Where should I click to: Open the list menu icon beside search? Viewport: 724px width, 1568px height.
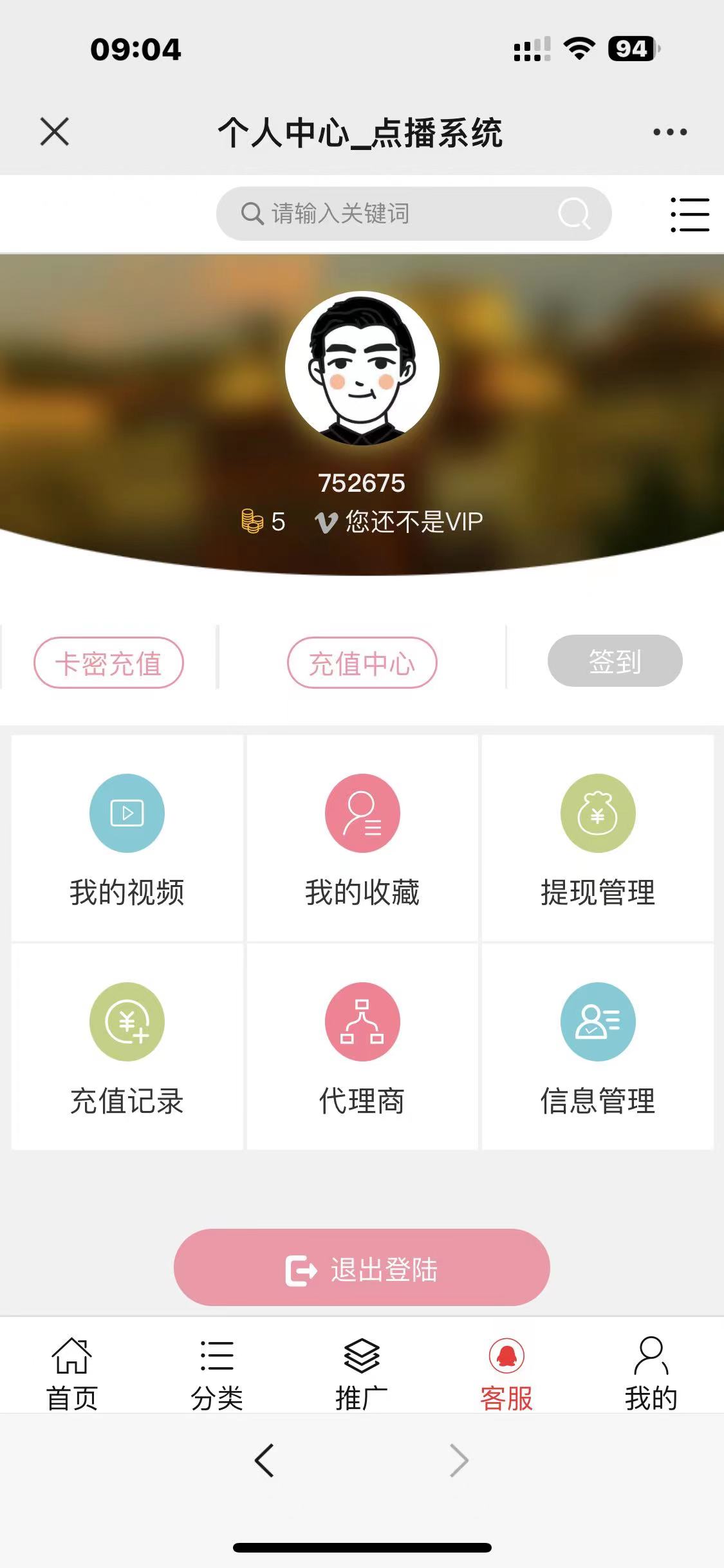tap(689, 214)
